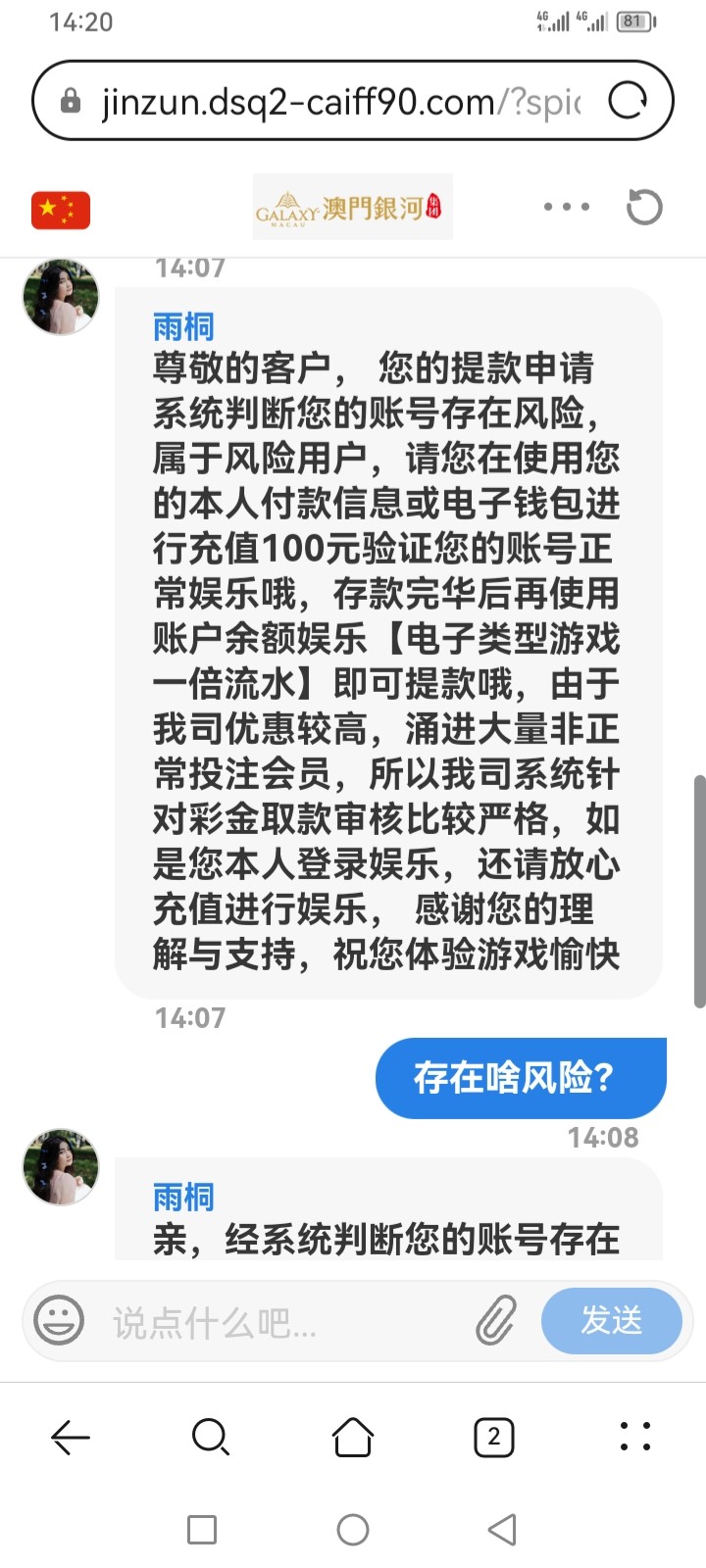Image resolution: width=706 pixels, height=1568 pixels.
Task: Open the tabs switcher showing 2
Action: [493, 1438]
